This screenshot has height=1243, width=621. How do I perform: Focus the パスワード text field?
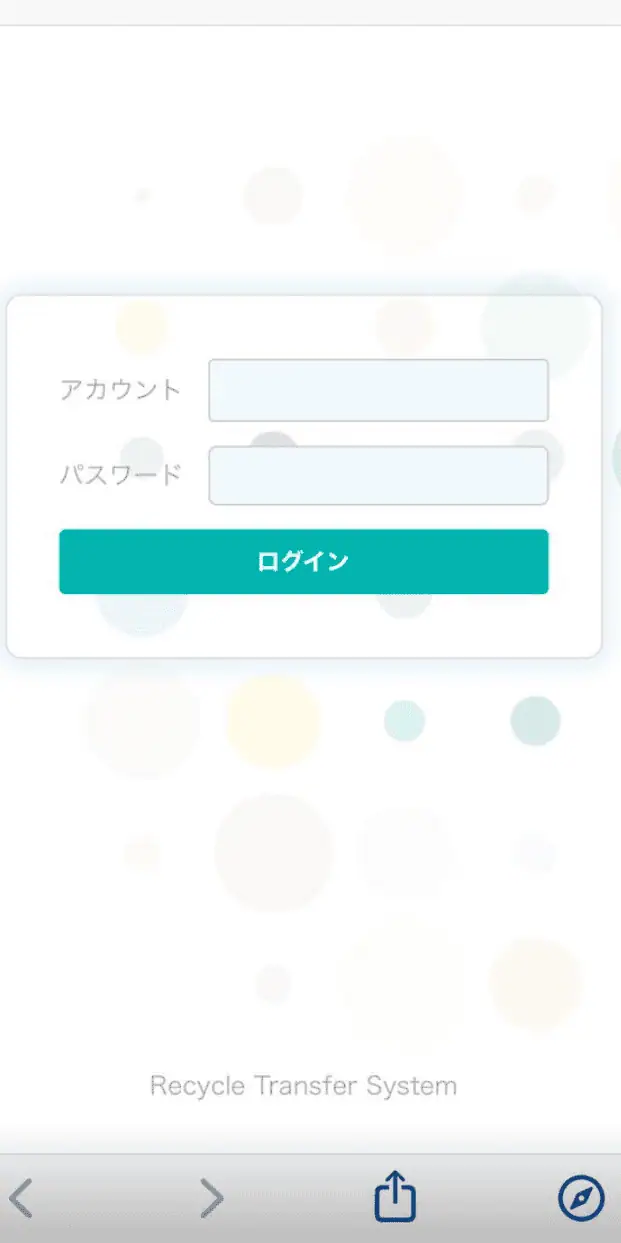point(378,475)
